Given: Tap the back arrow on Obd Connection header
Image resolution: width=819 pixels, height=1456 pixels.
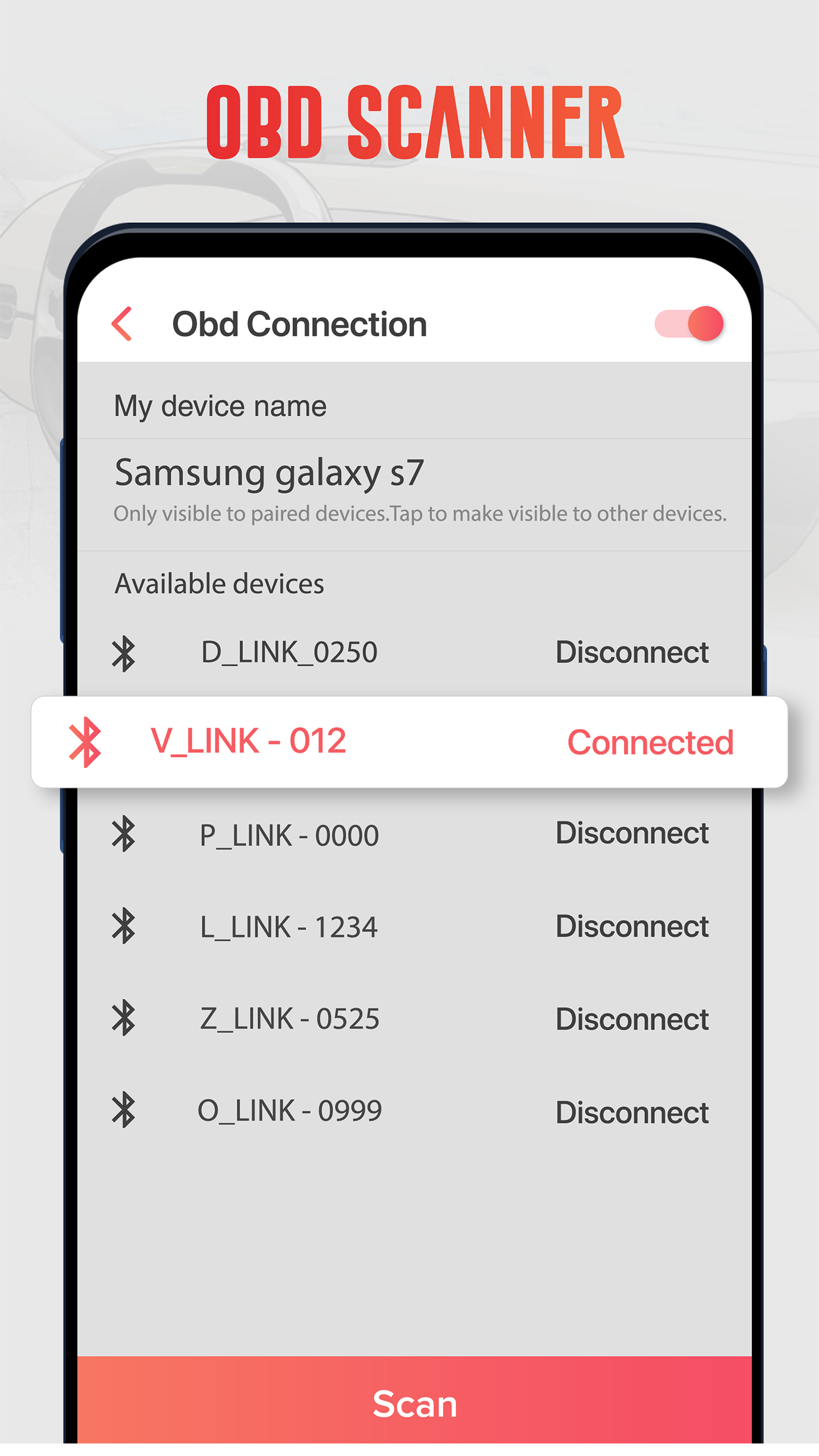Looking at the screenshot, I should click(x=123, y=323).
